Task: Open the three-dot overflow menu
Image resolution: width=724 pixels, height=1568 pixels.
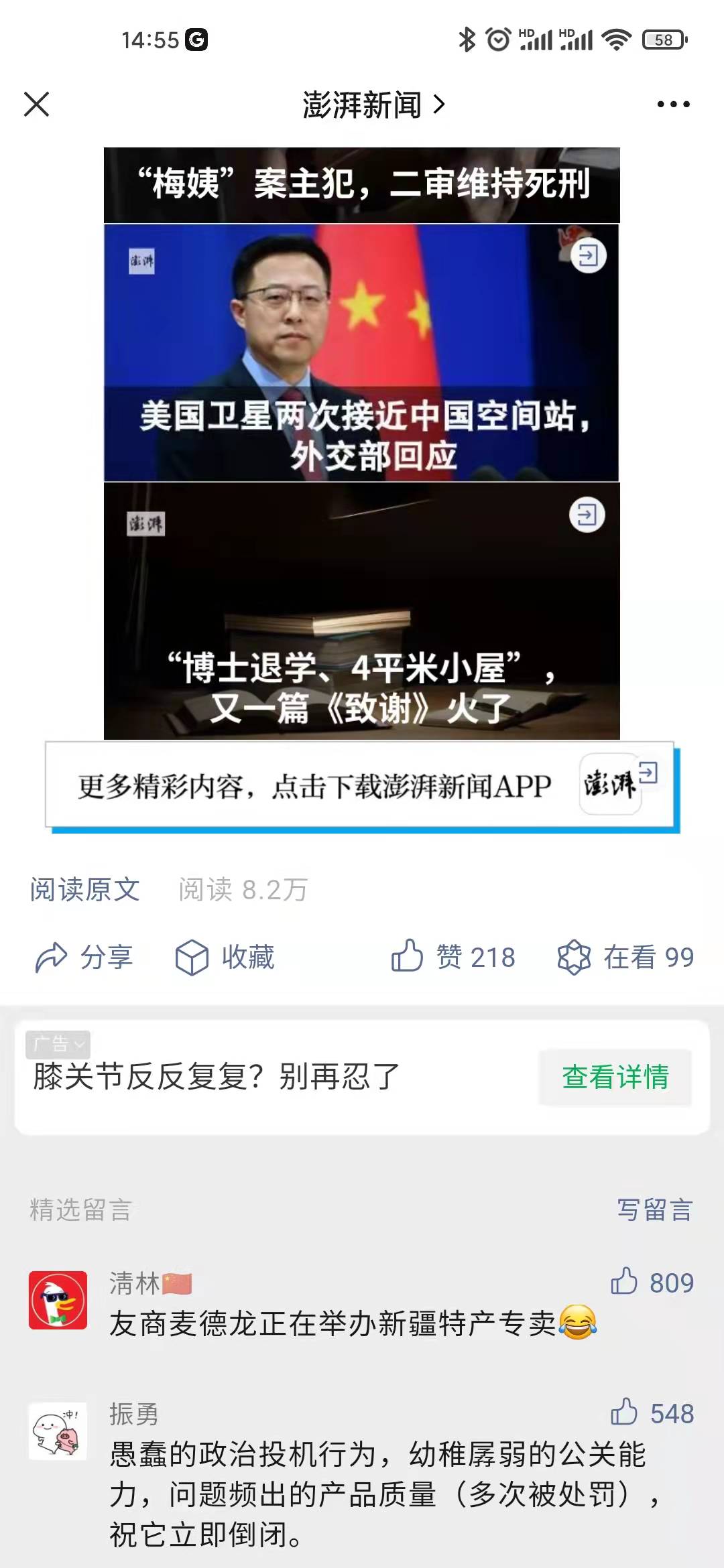Action: (673, 105)
